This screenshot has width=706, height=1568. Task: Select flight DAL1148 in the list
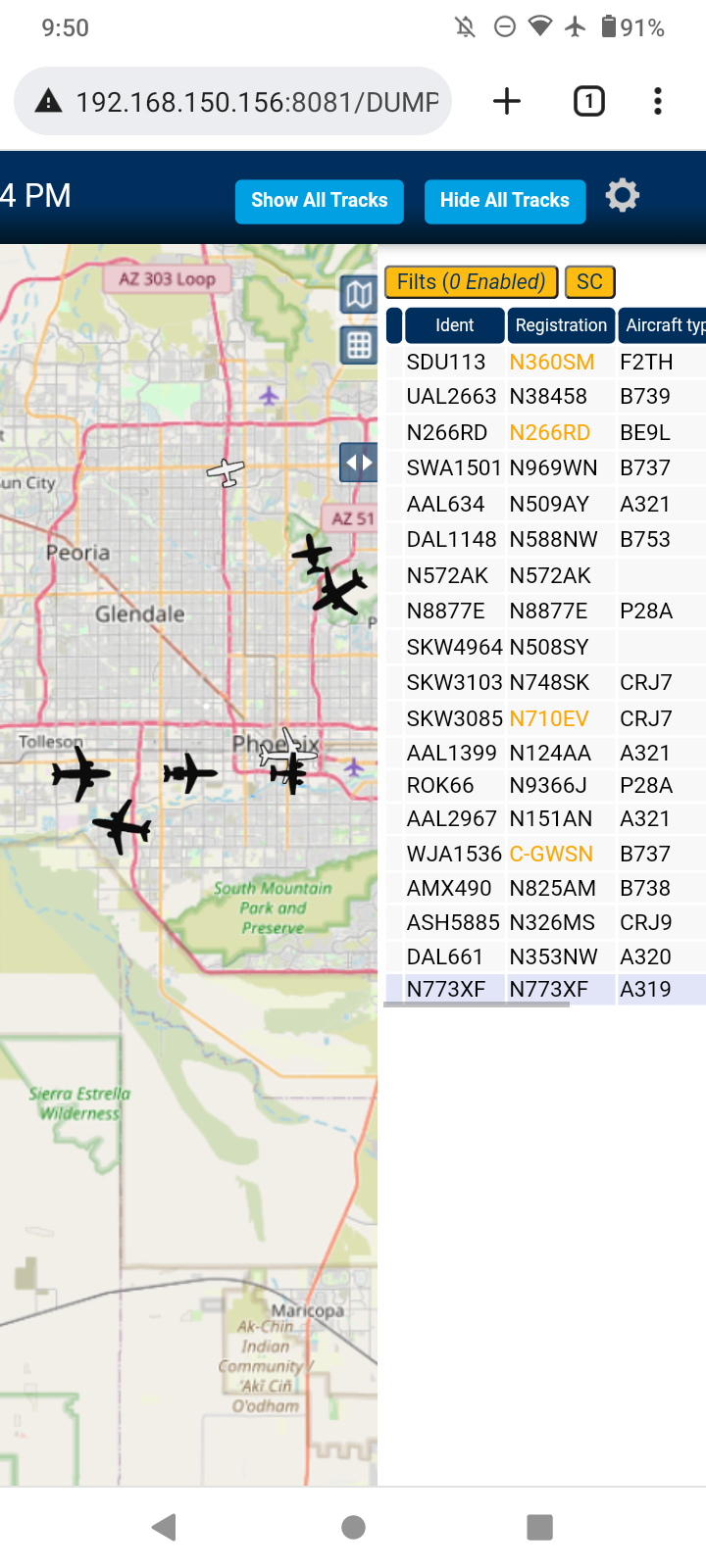[544, 540]
